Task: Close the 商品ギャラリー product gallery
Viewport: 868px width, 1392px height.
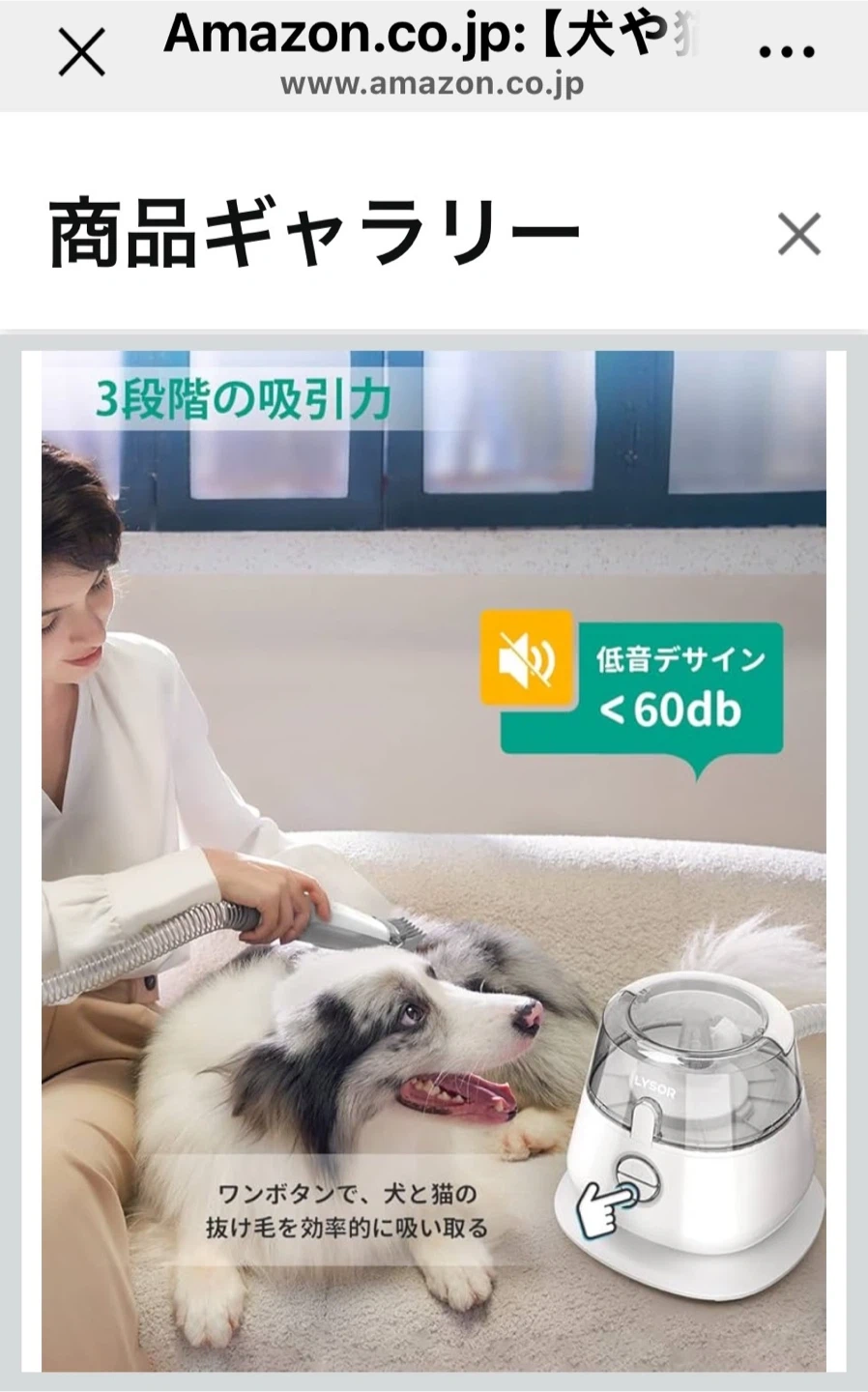Action: point(798,235)
